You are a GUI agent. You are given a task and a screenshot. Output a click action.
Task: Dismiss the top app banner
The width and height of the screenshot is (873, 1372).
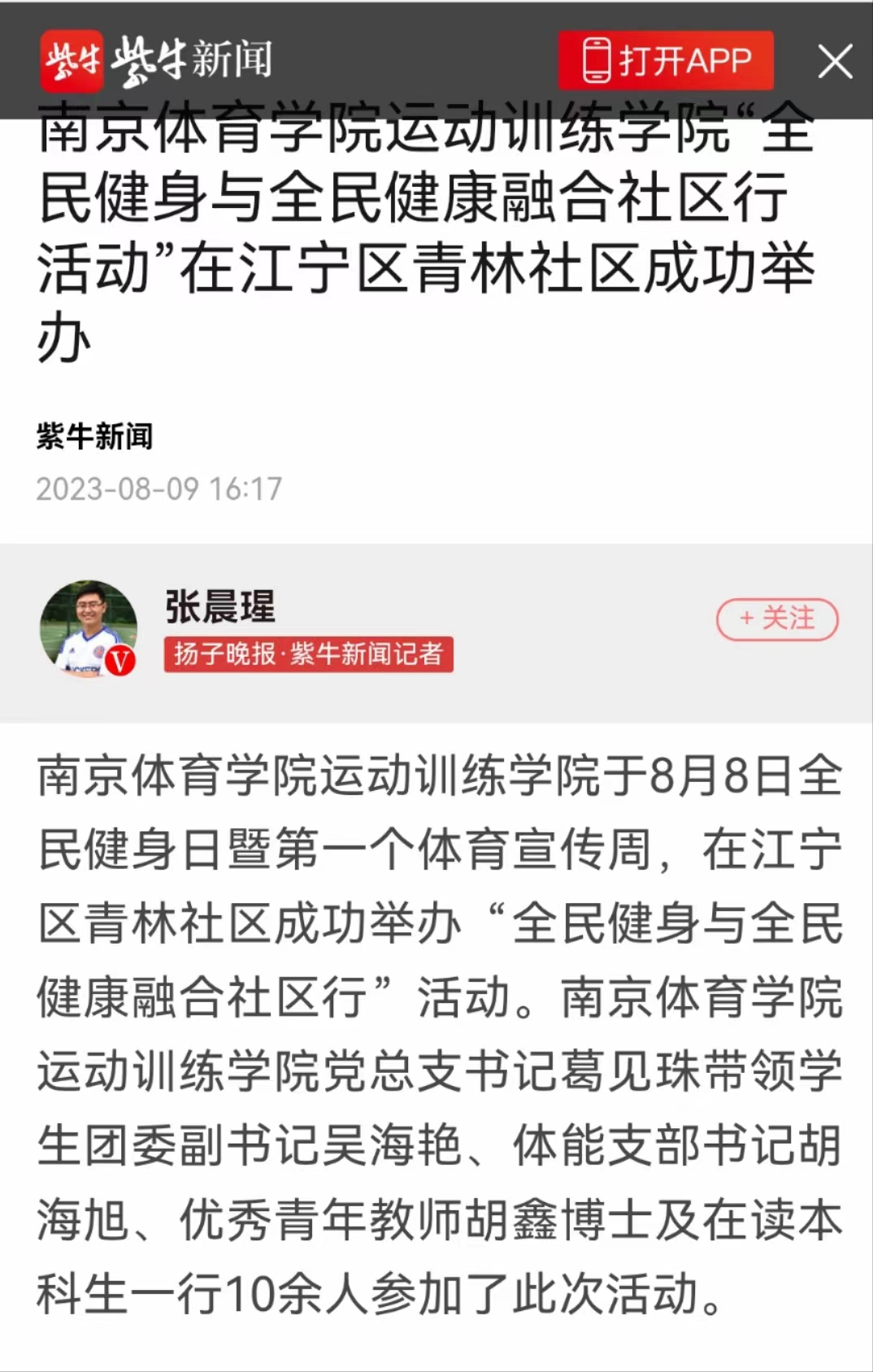835,62
